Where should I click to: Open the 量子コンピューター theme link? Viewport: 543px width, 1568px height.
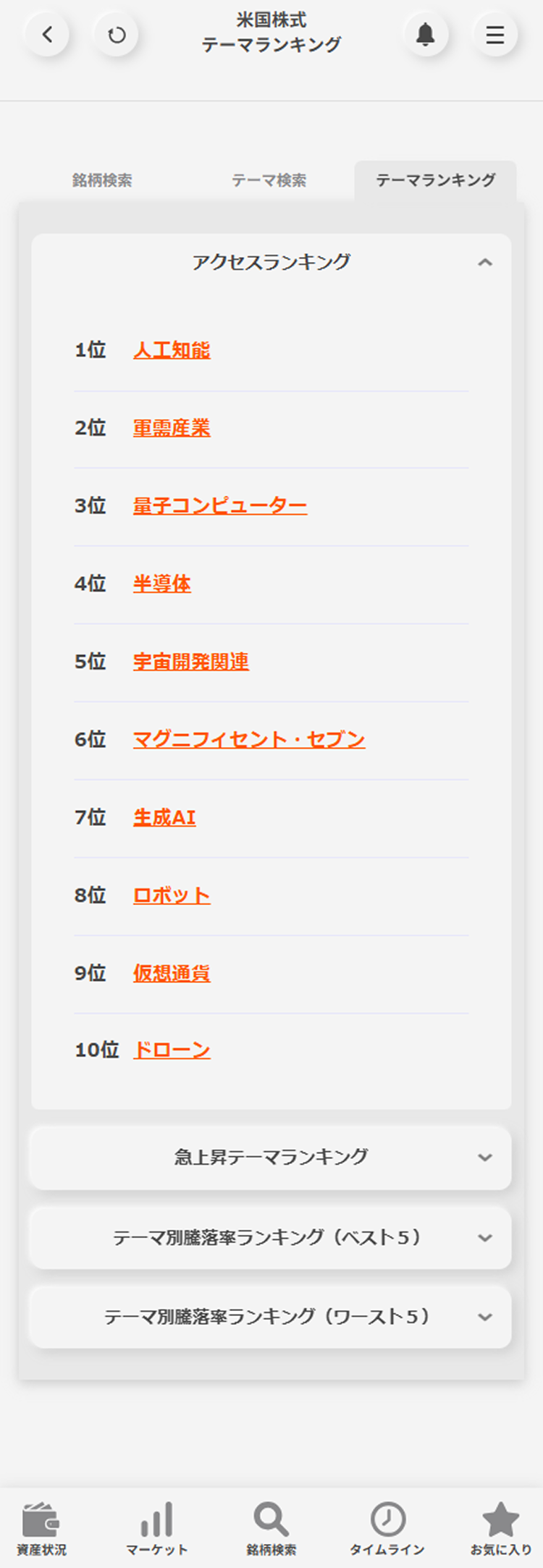[x=219, y=506]
